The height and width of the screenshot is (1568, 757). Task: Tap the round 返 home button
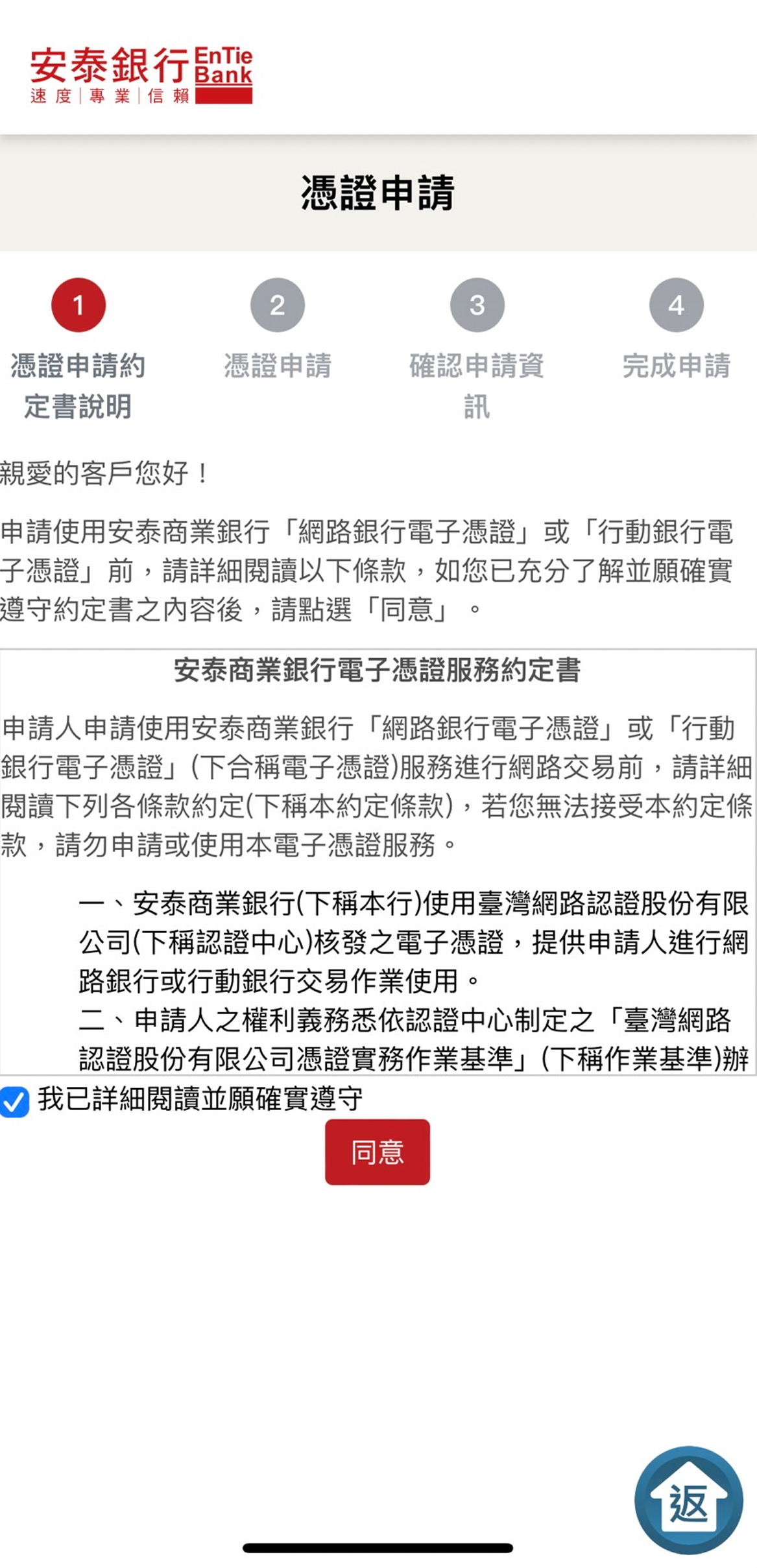[x=688, y=1499]
